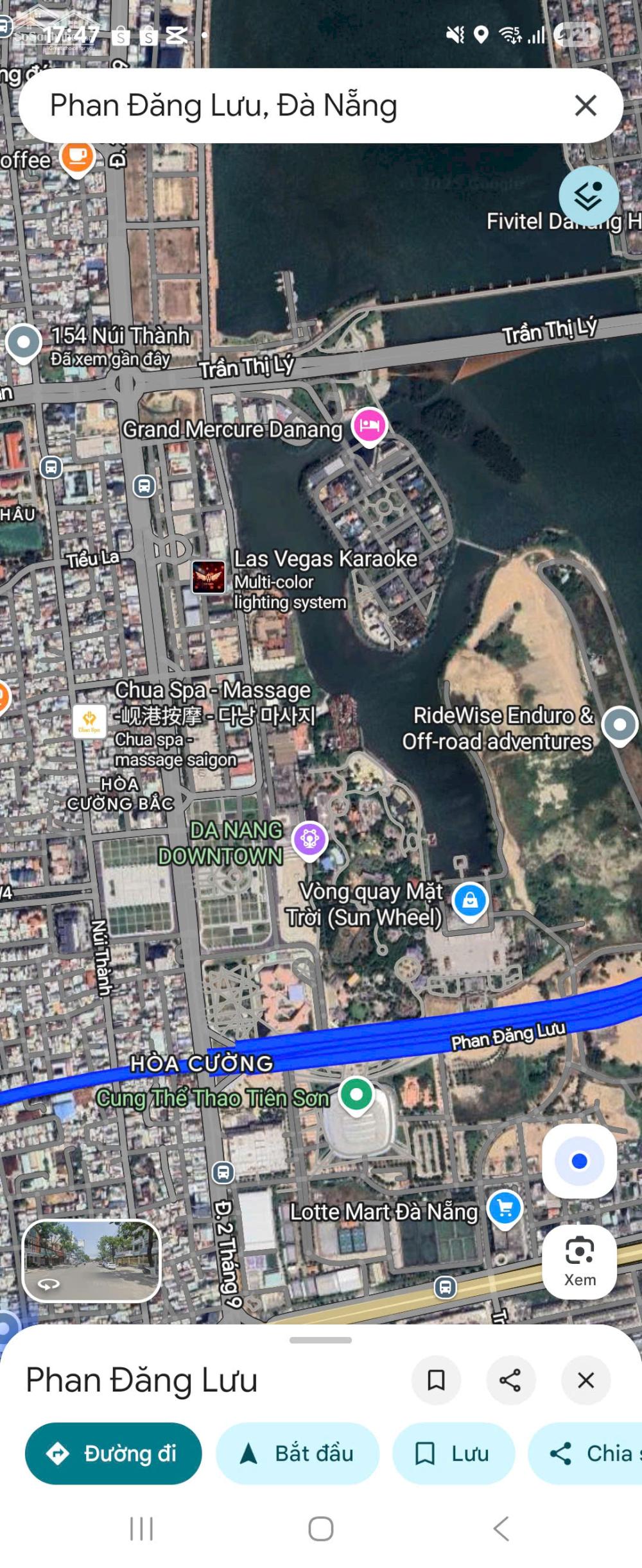Select the Grand Mercure Danang hotel pin
This screenshot has height=1568, width=642.
click(369, 425)
